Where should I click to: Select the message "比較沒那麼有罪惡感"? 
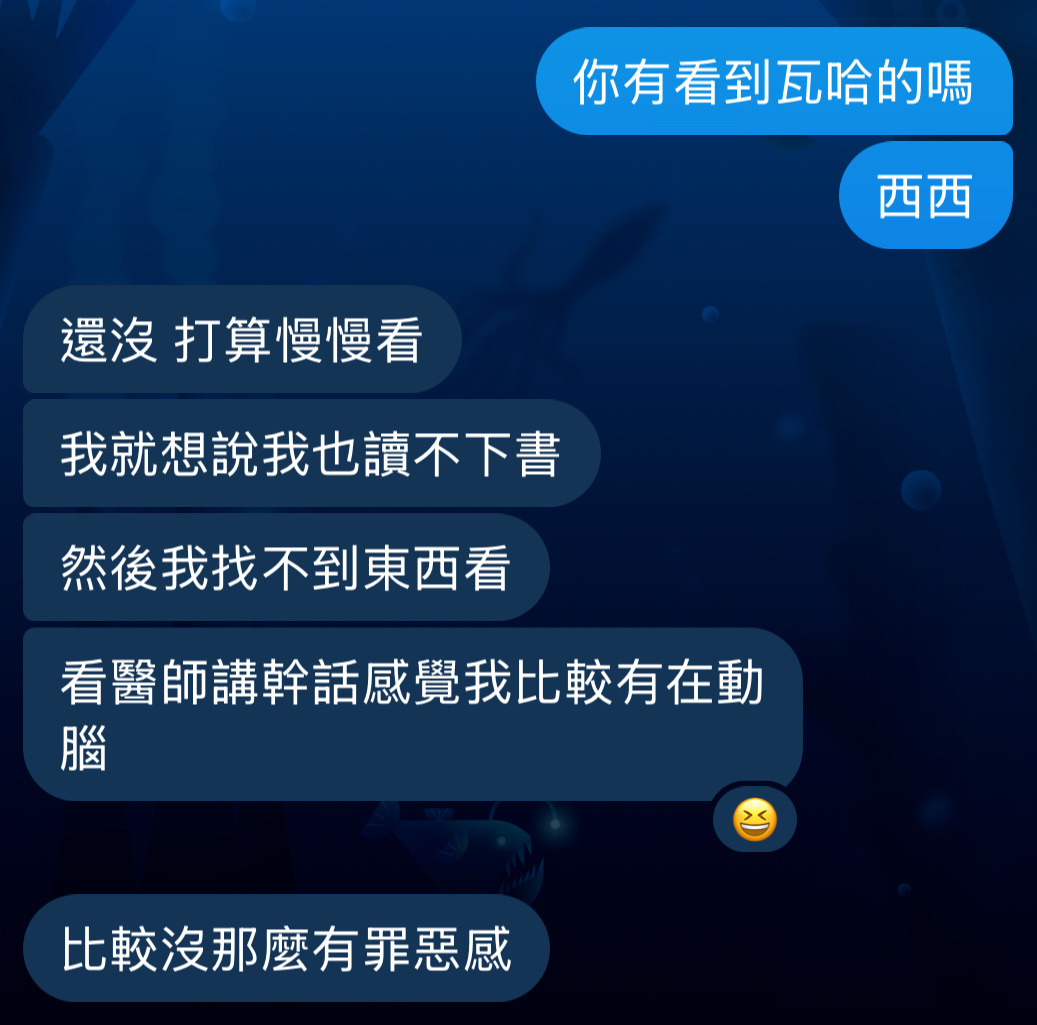[286, 948]
